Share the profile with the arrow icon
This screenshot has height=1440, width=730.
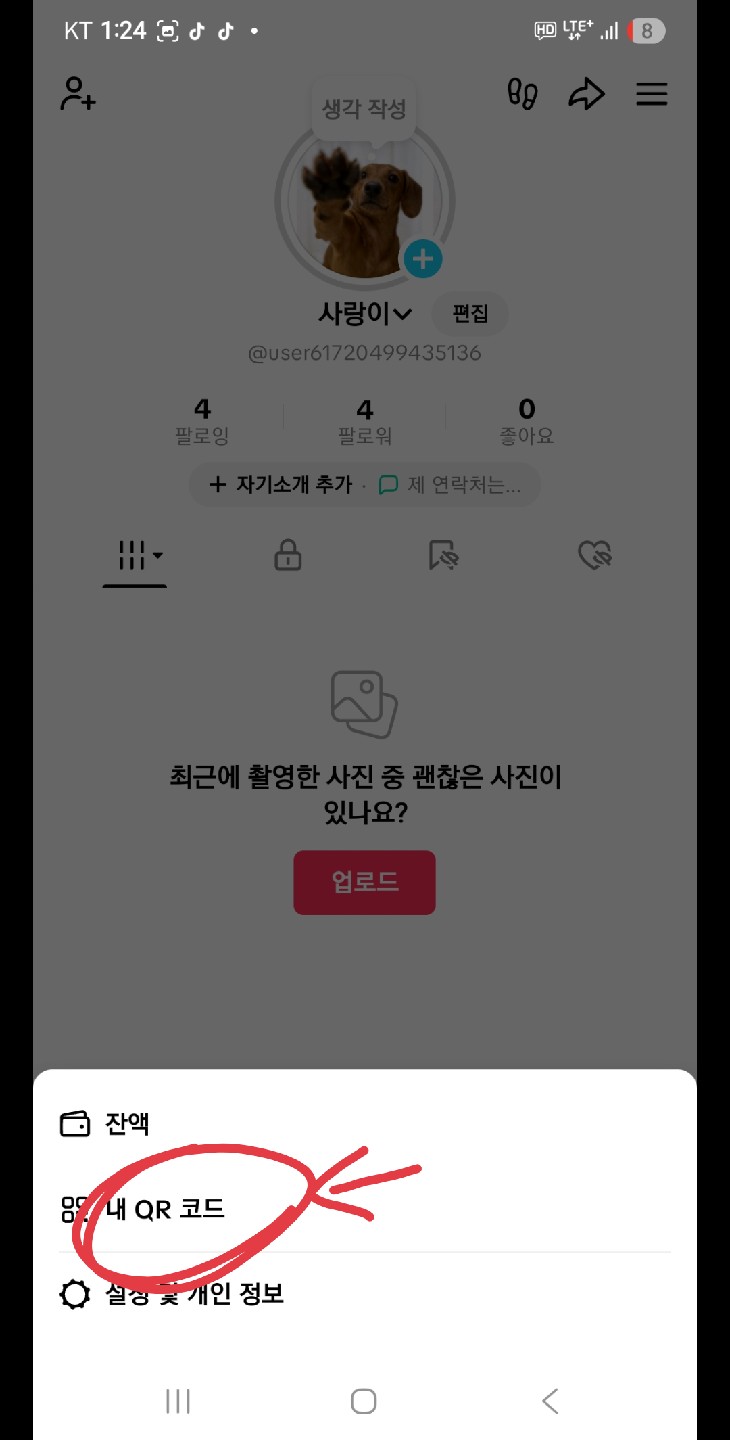(x=586, y=95)
